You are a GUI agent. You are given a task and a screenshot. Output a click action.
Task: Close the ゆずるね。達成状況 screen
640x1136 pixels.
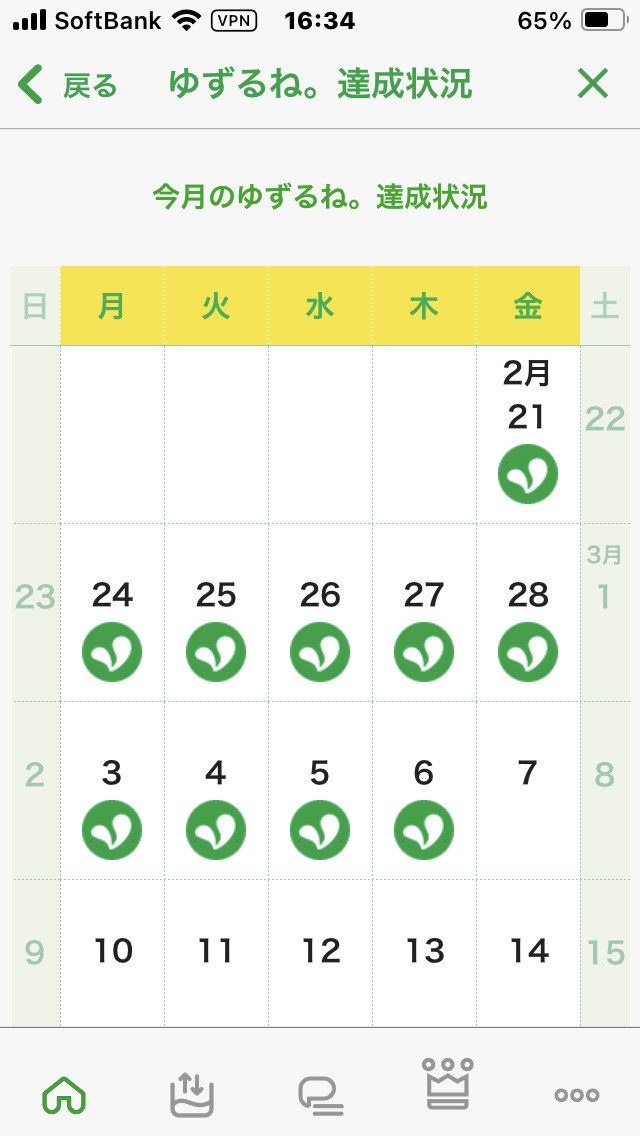(593, 85)
